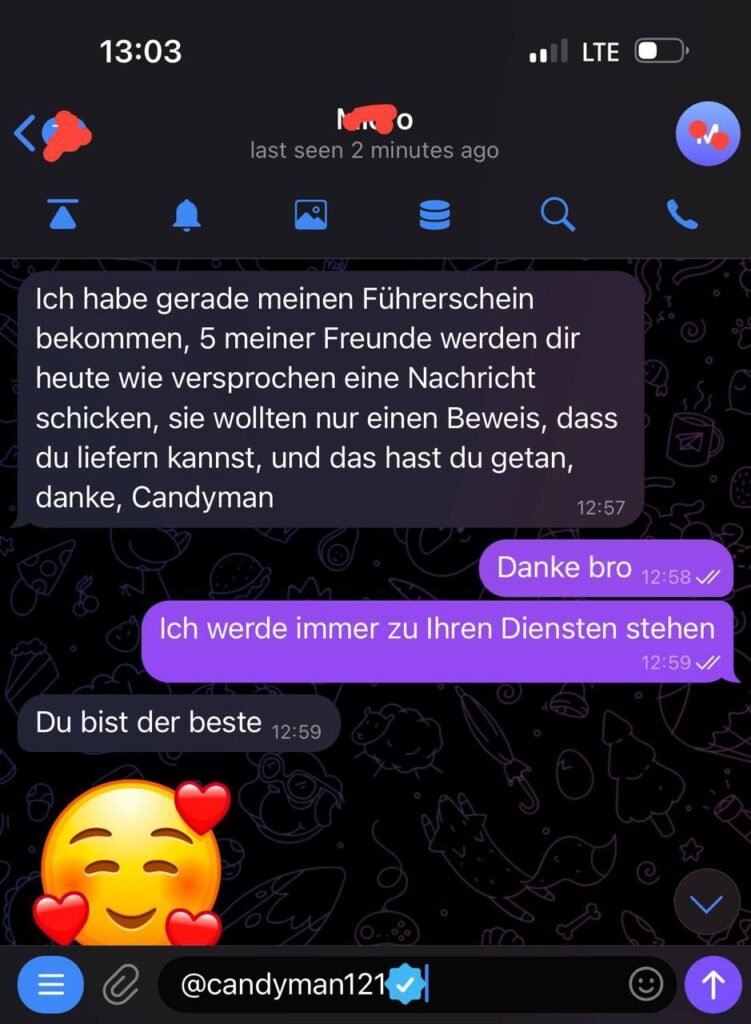Tap the scroll-to-top toolbar icon
This screenshot has width=751, height=1024.
click(63, 214)
